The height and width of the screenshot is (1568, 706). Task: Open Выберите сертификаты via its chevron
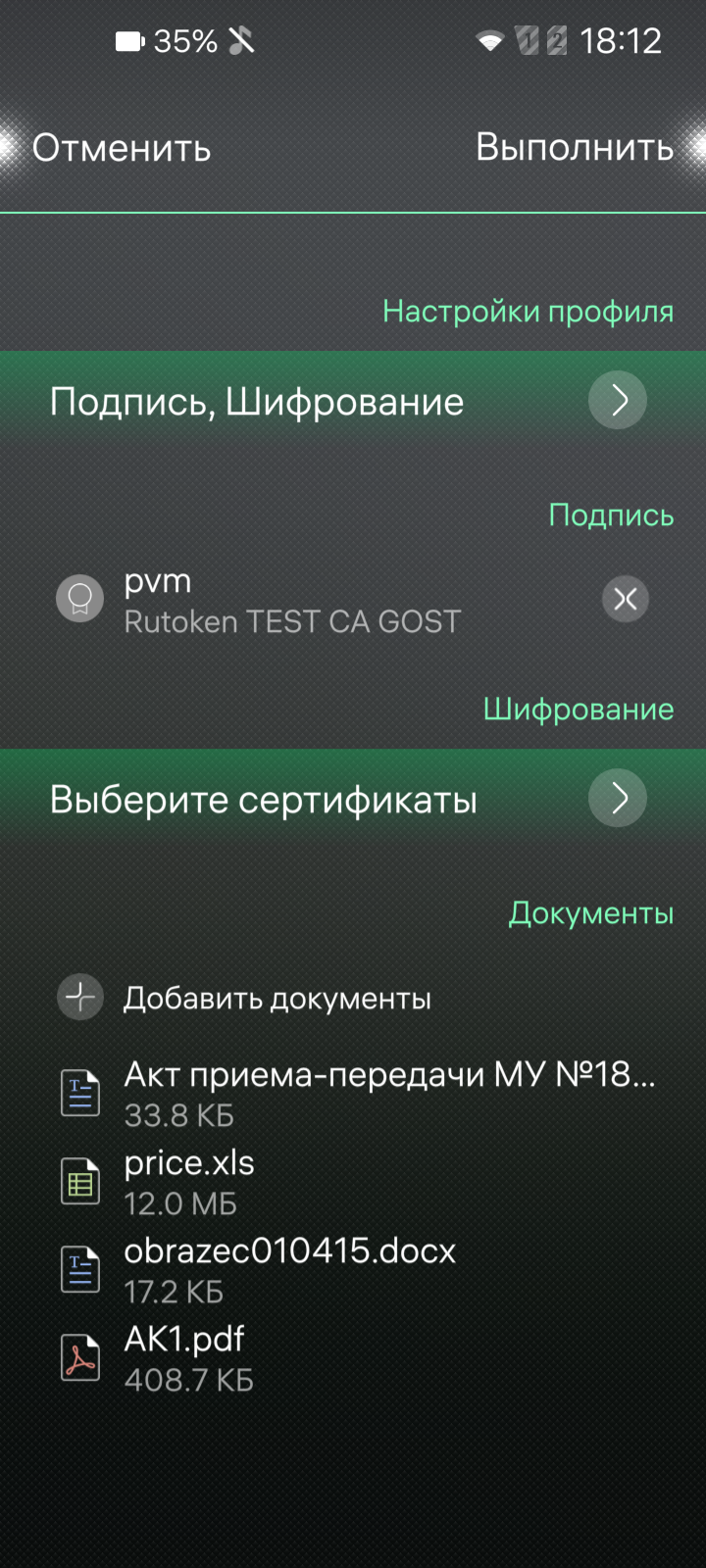coord(617,798)
